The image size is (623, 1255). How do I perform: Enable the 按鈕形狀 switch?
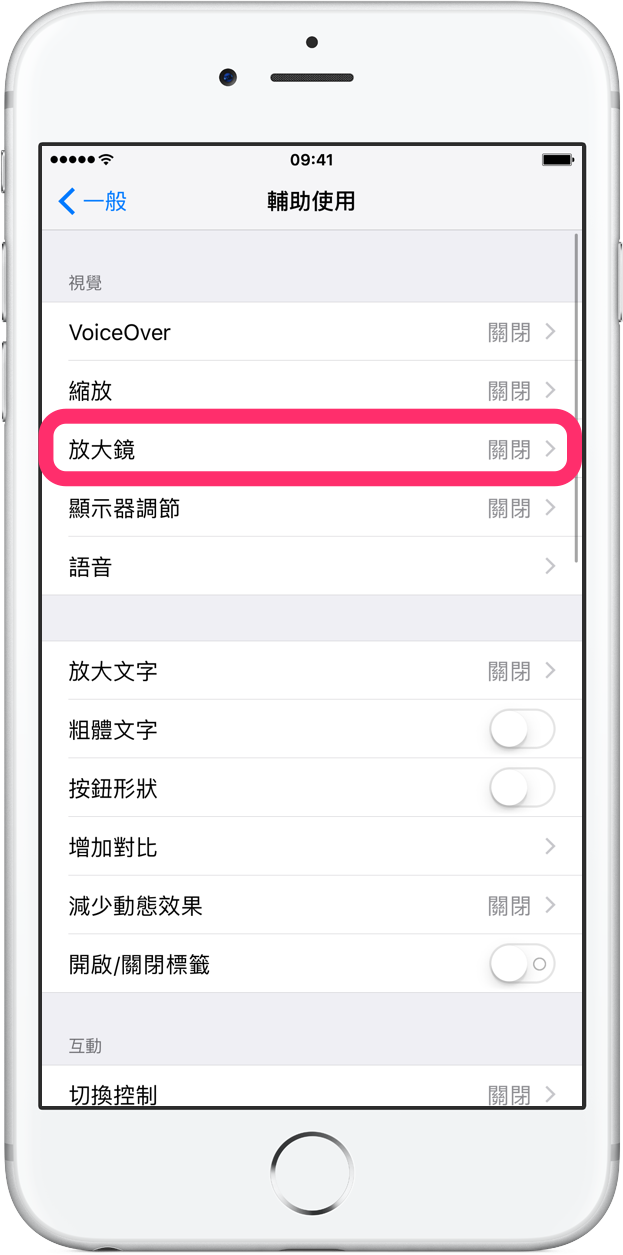pos(521,788)
